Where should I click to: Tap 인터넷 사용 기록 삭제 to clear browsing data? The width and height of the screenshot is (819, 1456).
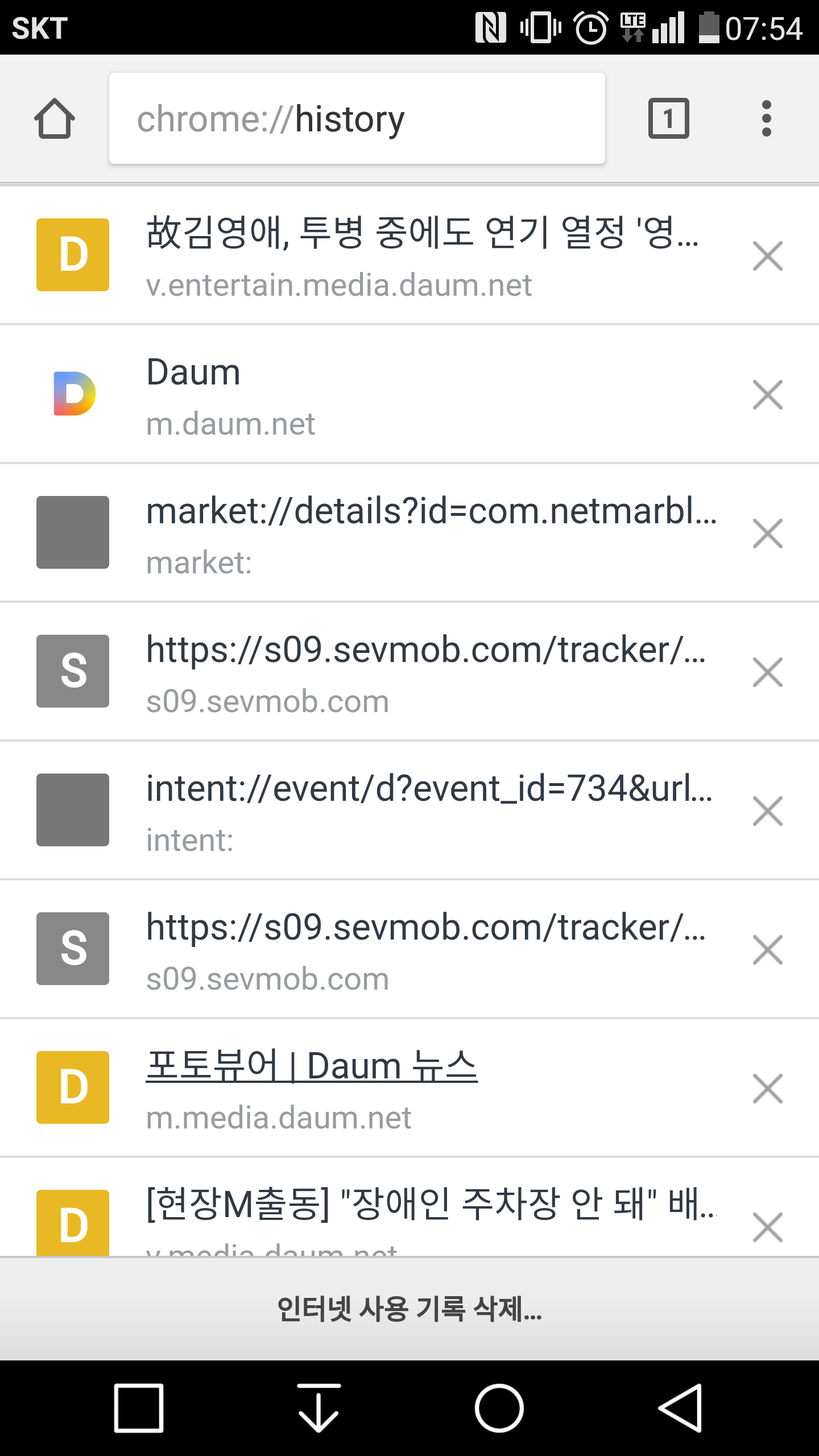(409, 1309)
